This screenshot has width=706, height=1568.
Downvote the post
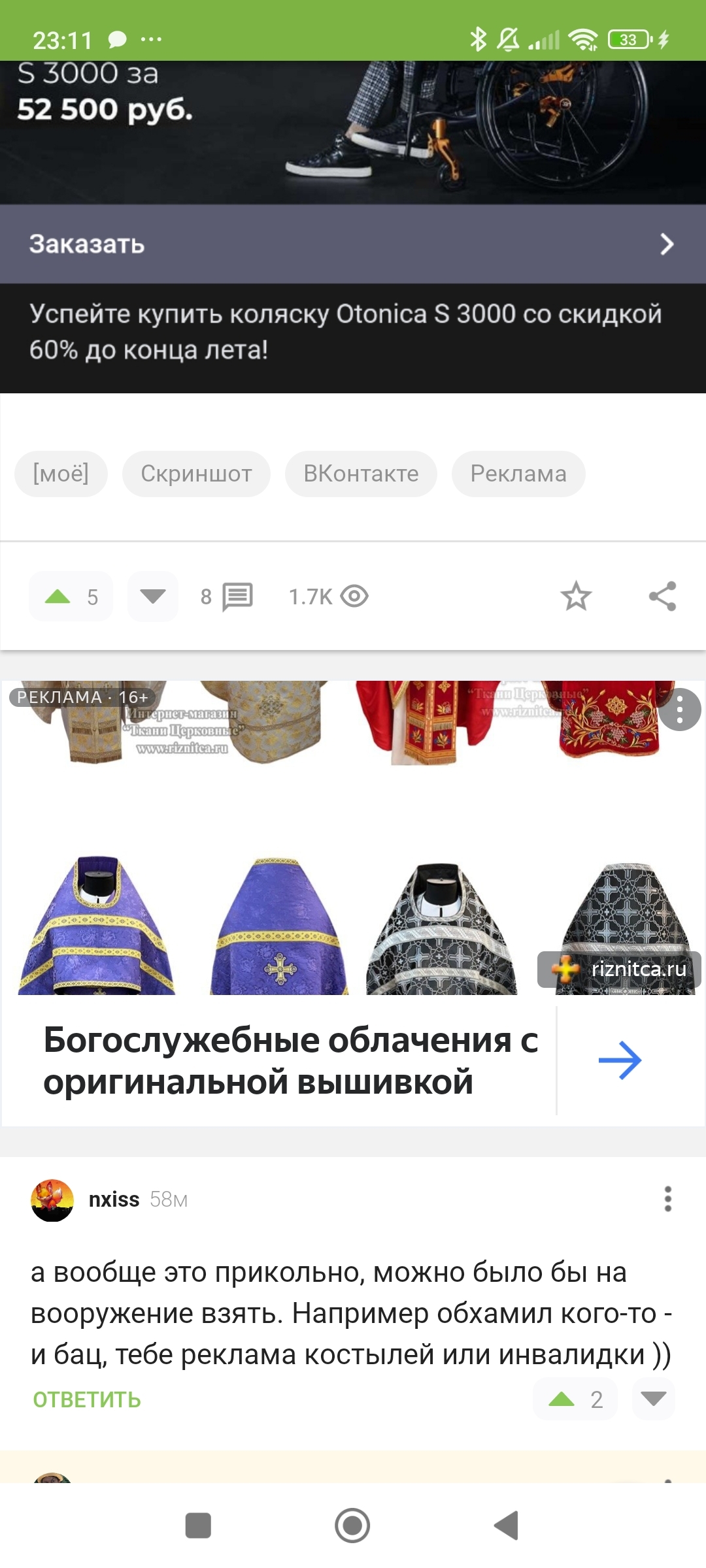pos(153,596)
